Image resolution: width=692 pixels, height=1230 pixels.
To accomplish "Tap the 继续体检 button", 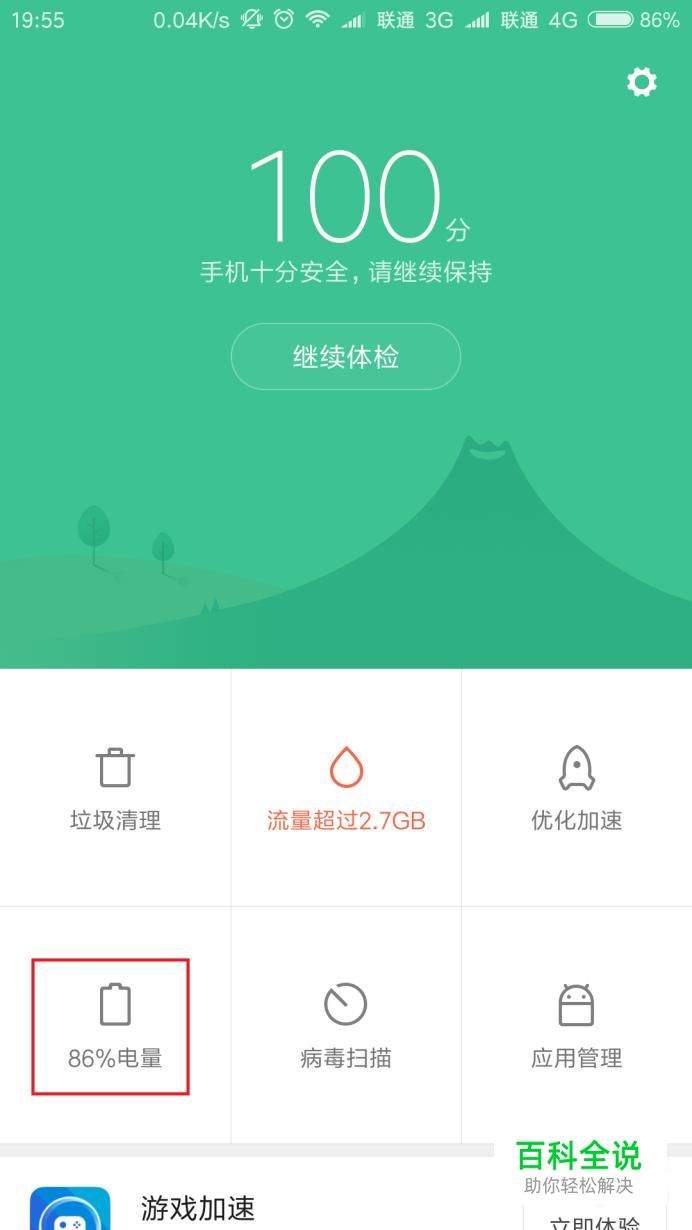I will click(x=346, y=357).
